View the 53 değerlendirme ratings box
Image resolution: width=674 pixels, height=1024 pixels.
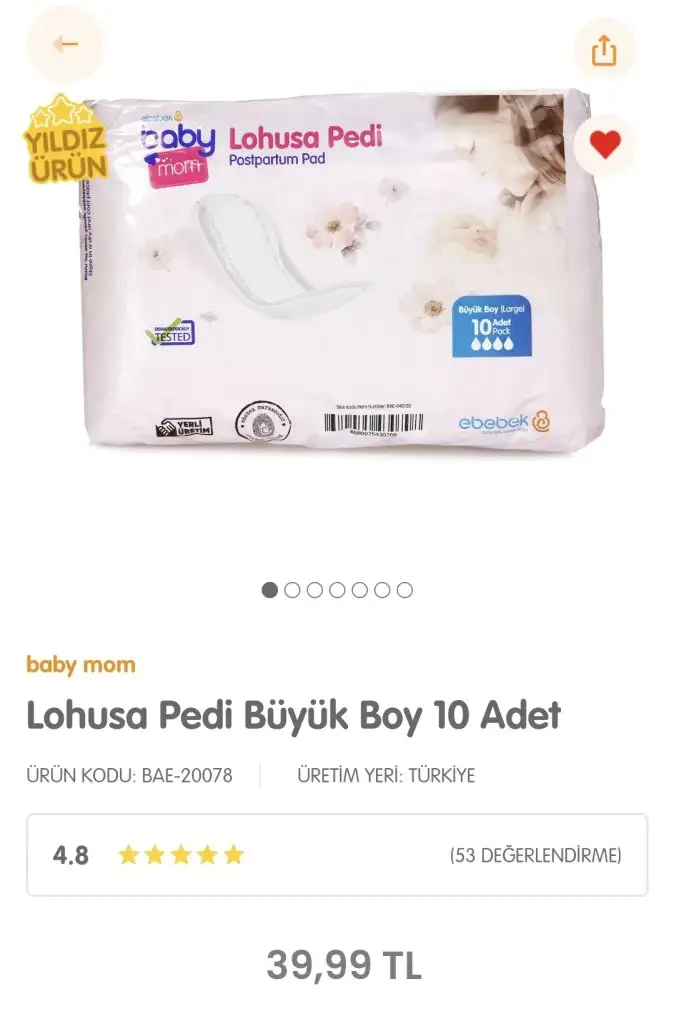337,855
